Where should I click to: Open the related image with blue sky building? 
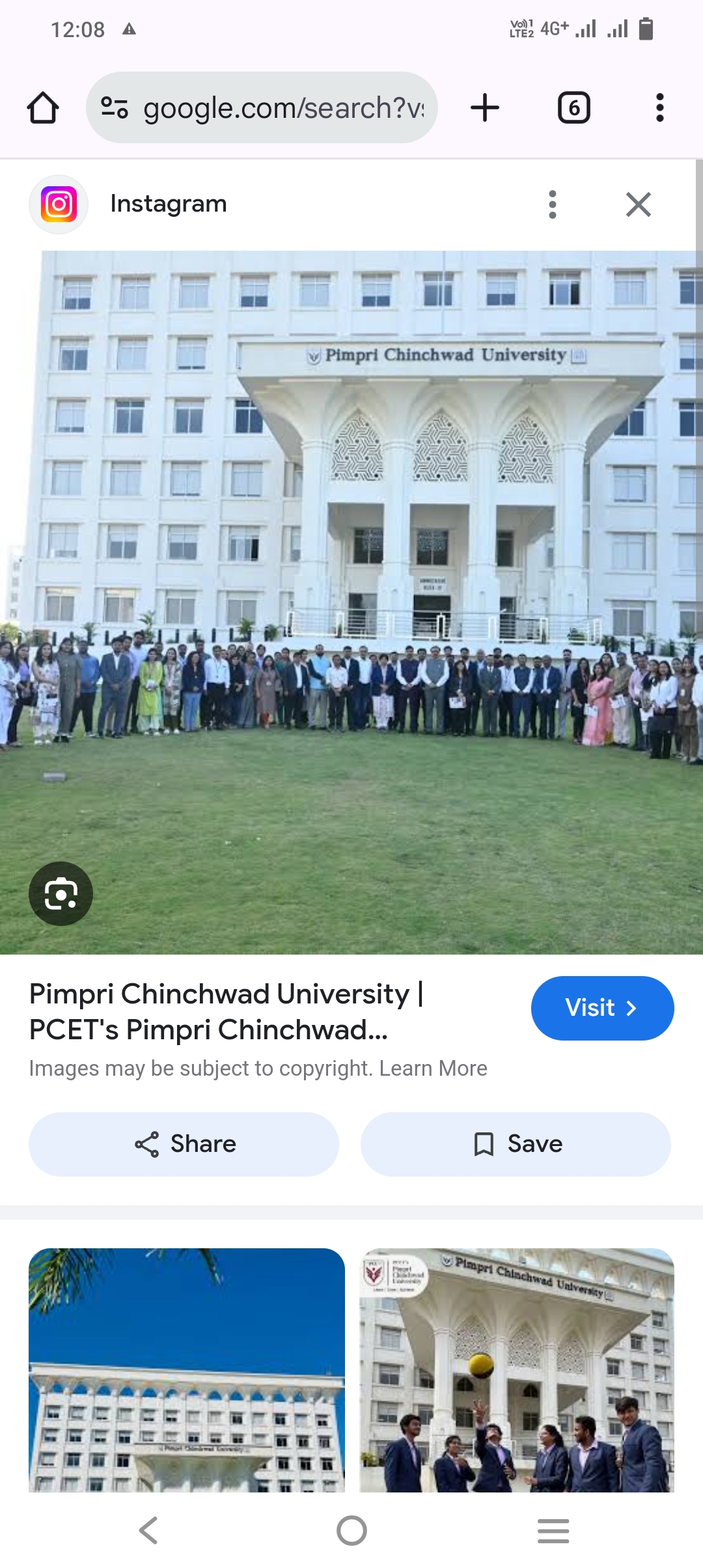(x=187, y=1370)
